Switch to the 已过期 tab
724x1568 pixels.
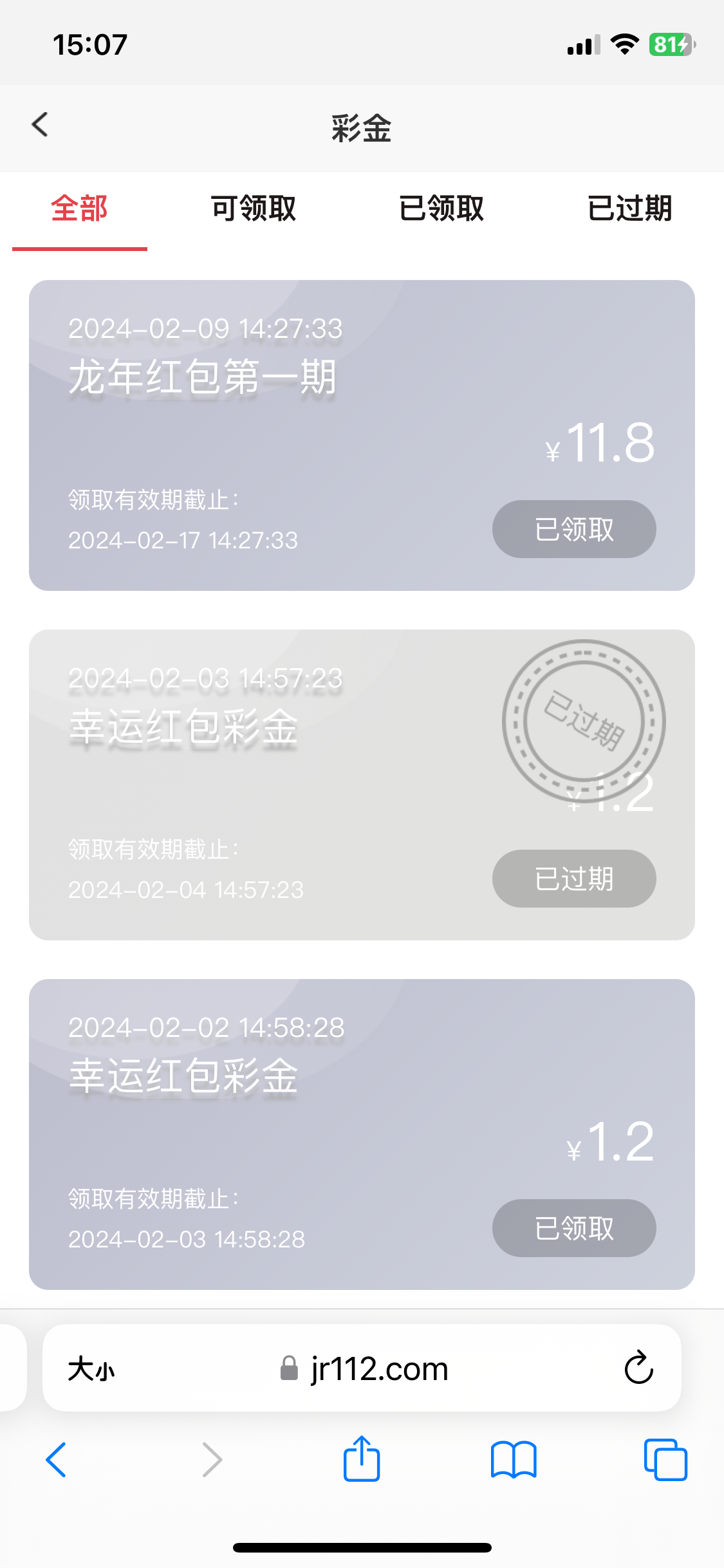click(629, 209)
